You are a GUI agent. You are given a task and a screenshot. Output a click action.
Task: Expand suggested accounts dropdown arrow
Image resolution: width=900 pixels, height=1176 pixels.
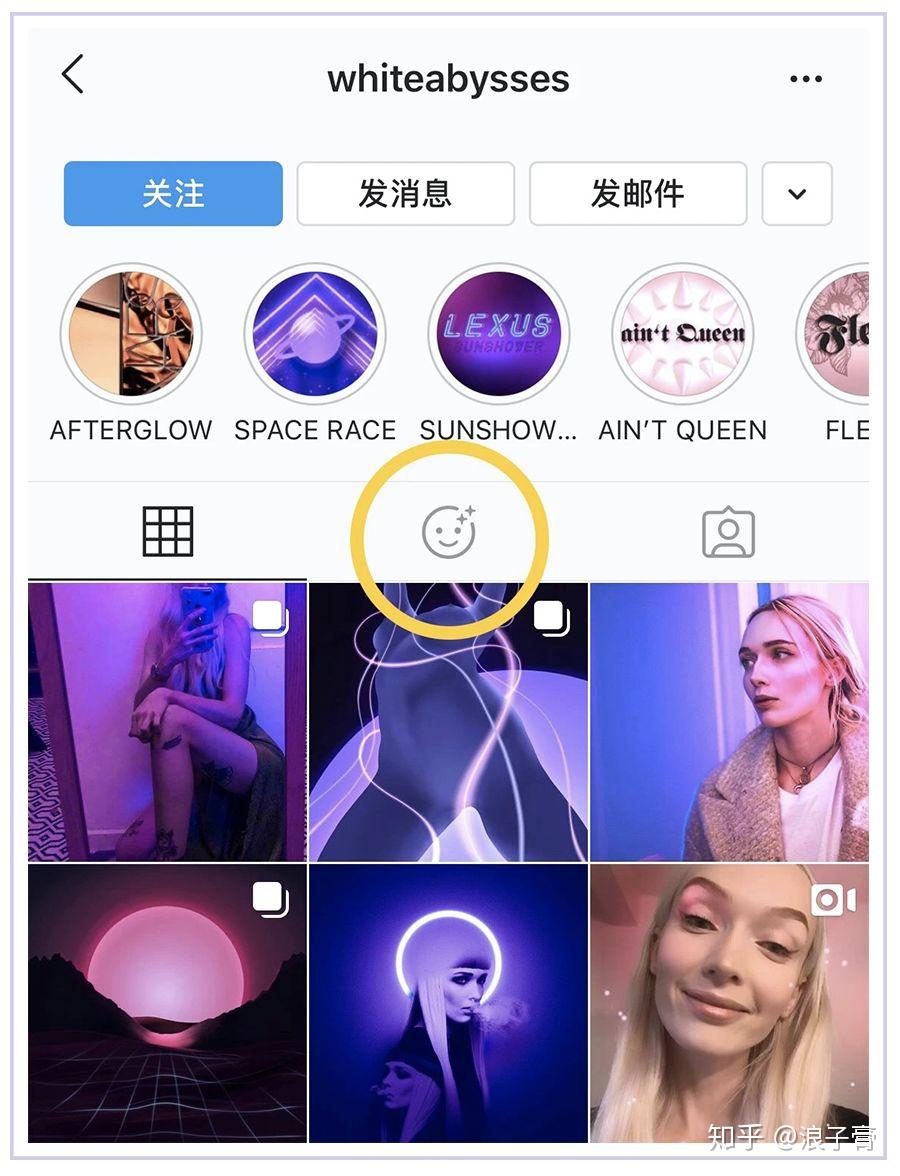tap(797, 194)
